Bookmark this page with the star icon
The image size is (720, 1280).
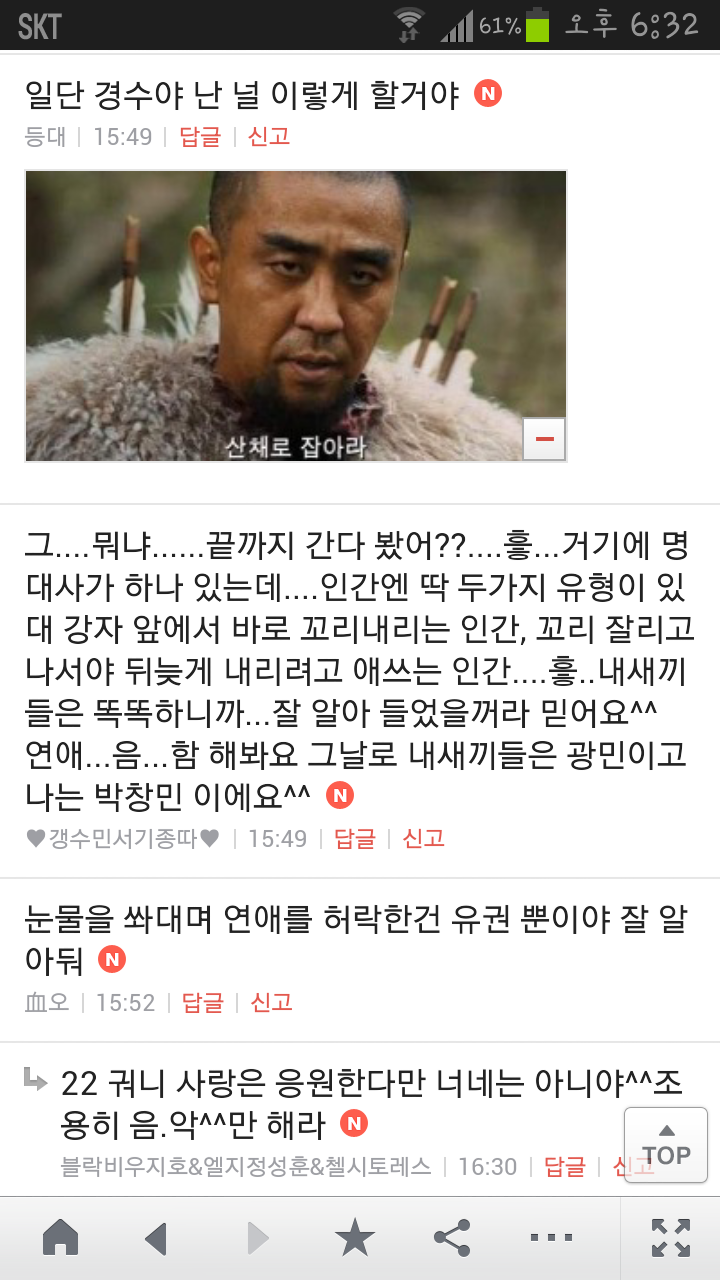(354, 1238)
